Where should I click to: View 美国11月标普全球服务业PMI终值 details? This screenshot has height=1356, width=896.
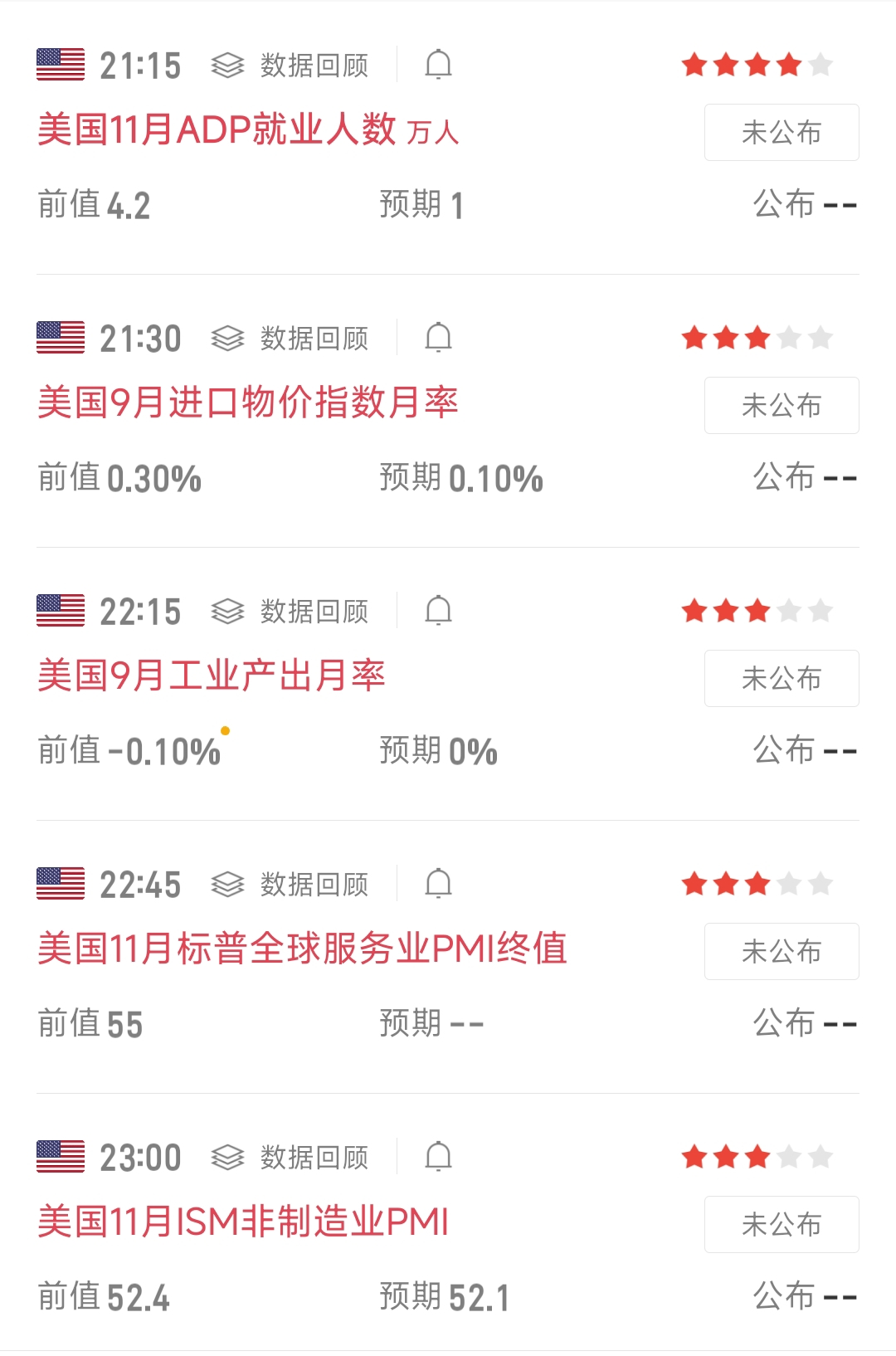click(303, 949)
